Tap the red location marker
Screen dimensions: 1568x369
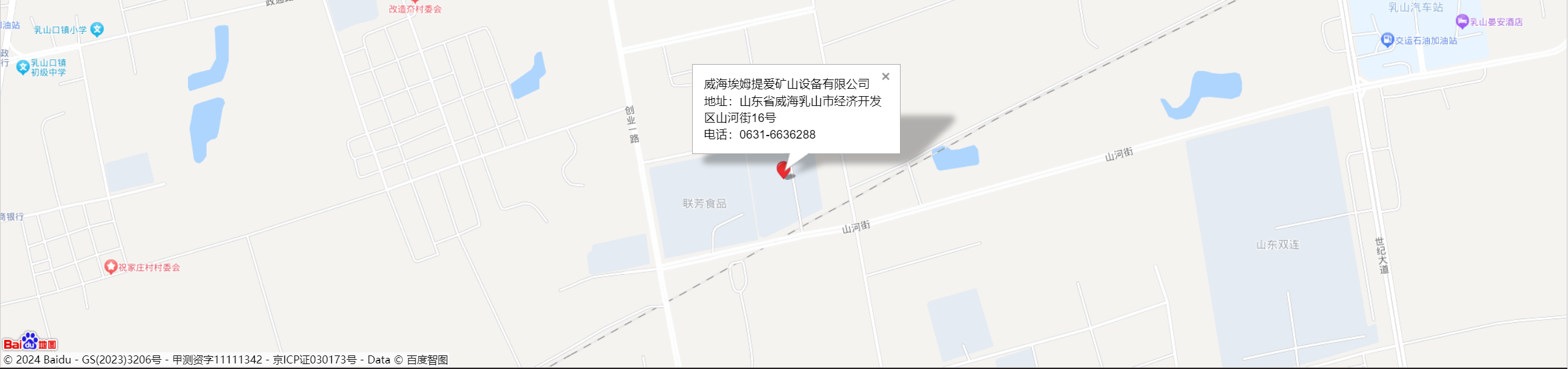tap(783, 169)
